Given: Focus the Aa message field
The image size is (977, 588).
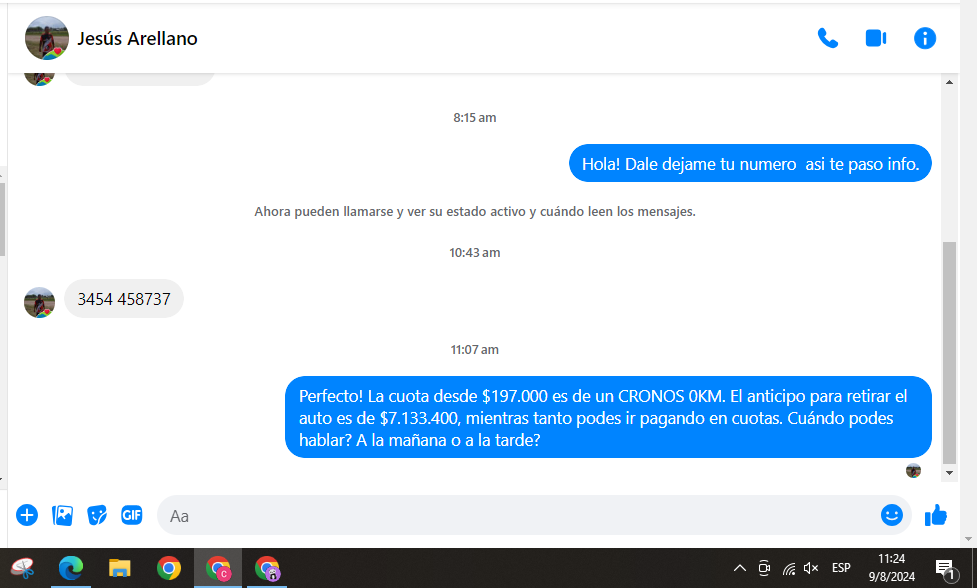Looking at the screenshot, I should [x=520, y=516].
